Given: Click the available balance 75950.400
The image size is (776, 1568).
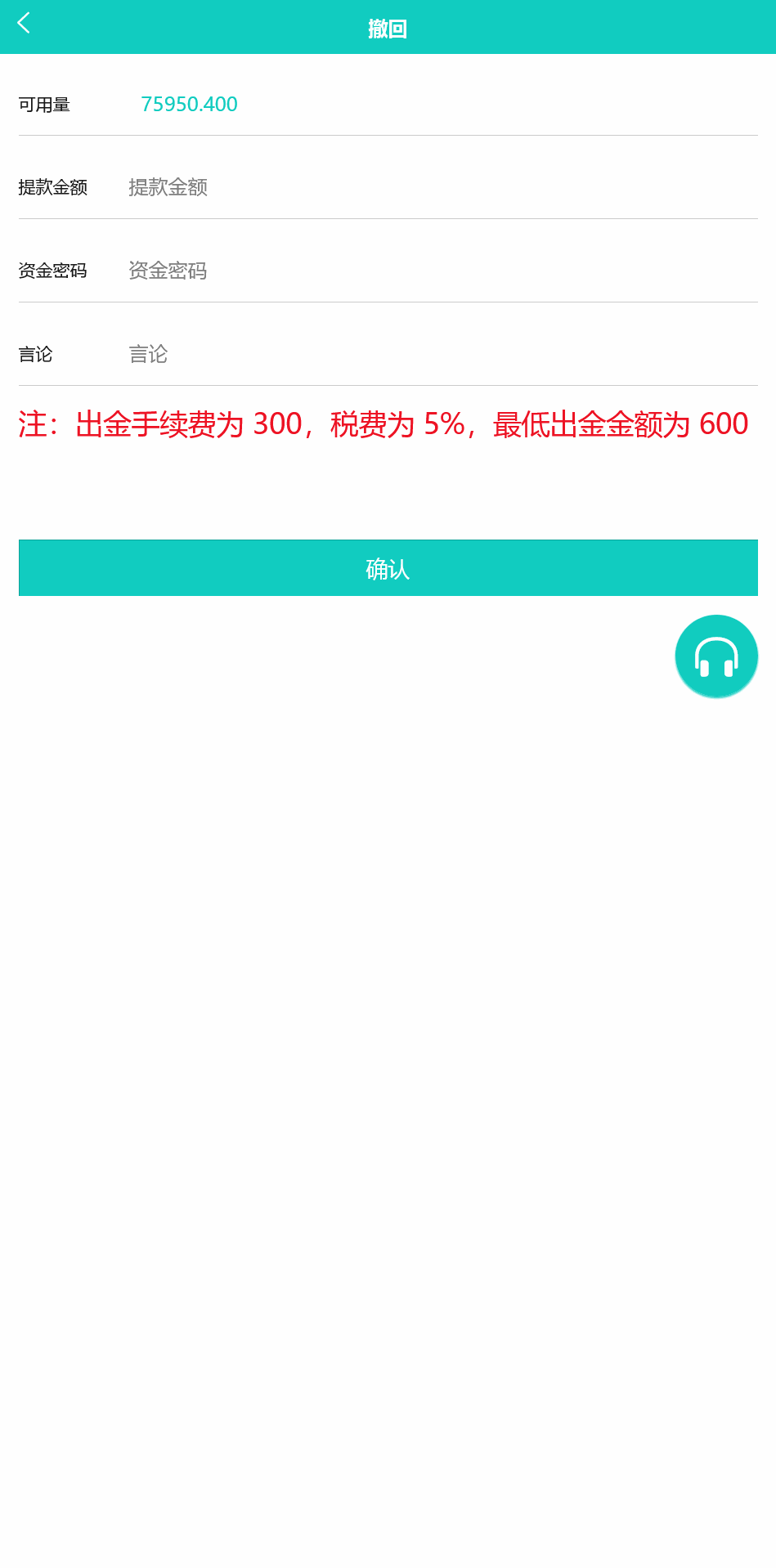Looking at the screenshot, I should click(189, 104).
